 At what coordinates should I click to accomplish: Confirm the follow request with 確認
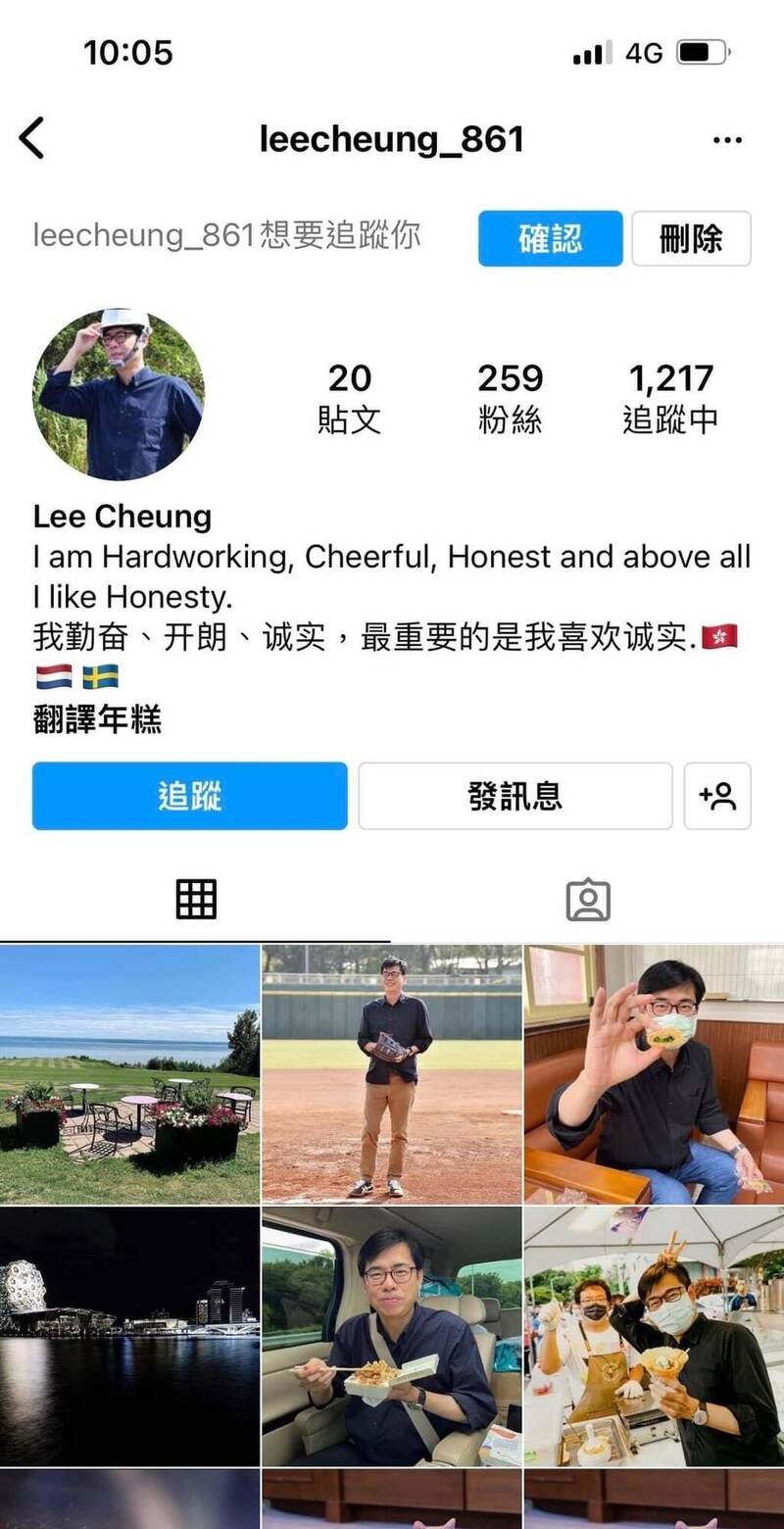(x=550, y=238)
